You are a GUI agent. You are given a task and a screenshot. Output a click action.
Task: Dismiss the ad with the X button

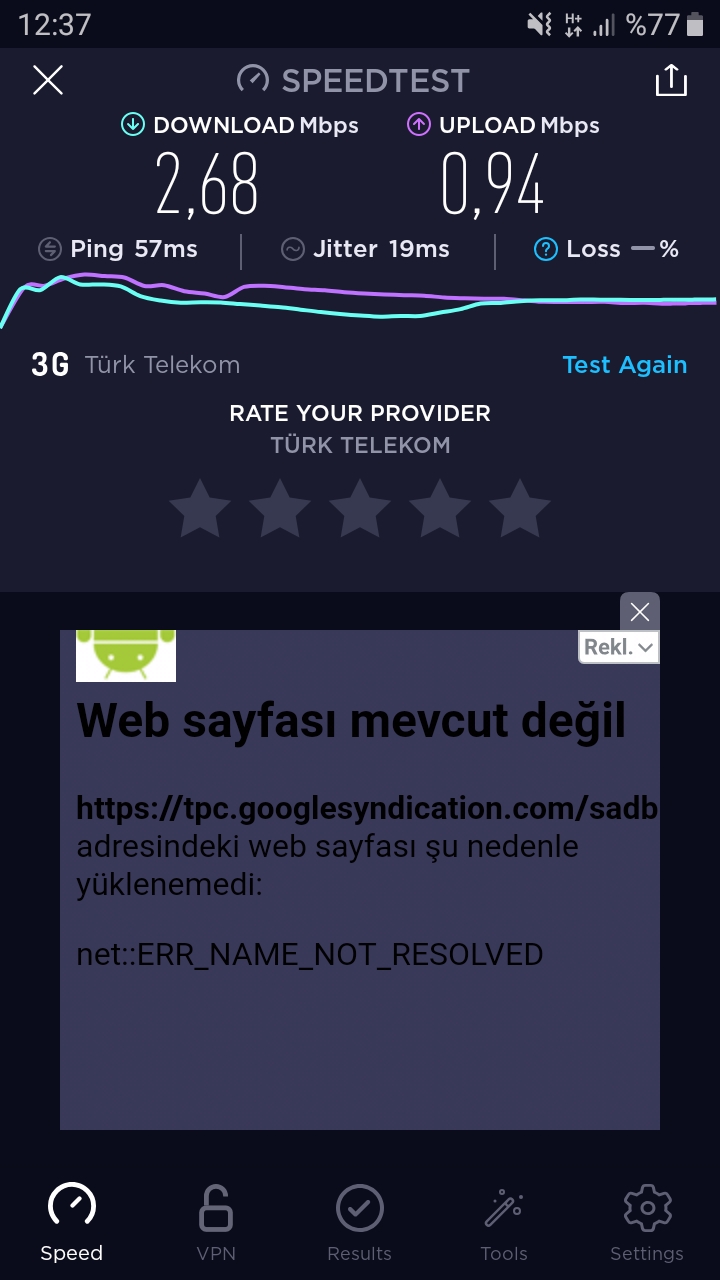tap(640, 612)
